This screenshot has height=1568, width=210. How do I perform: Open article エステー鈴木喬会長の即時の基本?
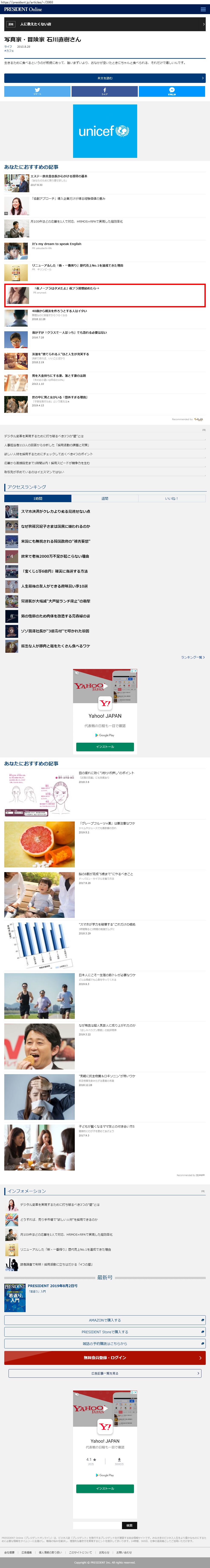pyautogui.click(x=59, y=176)
